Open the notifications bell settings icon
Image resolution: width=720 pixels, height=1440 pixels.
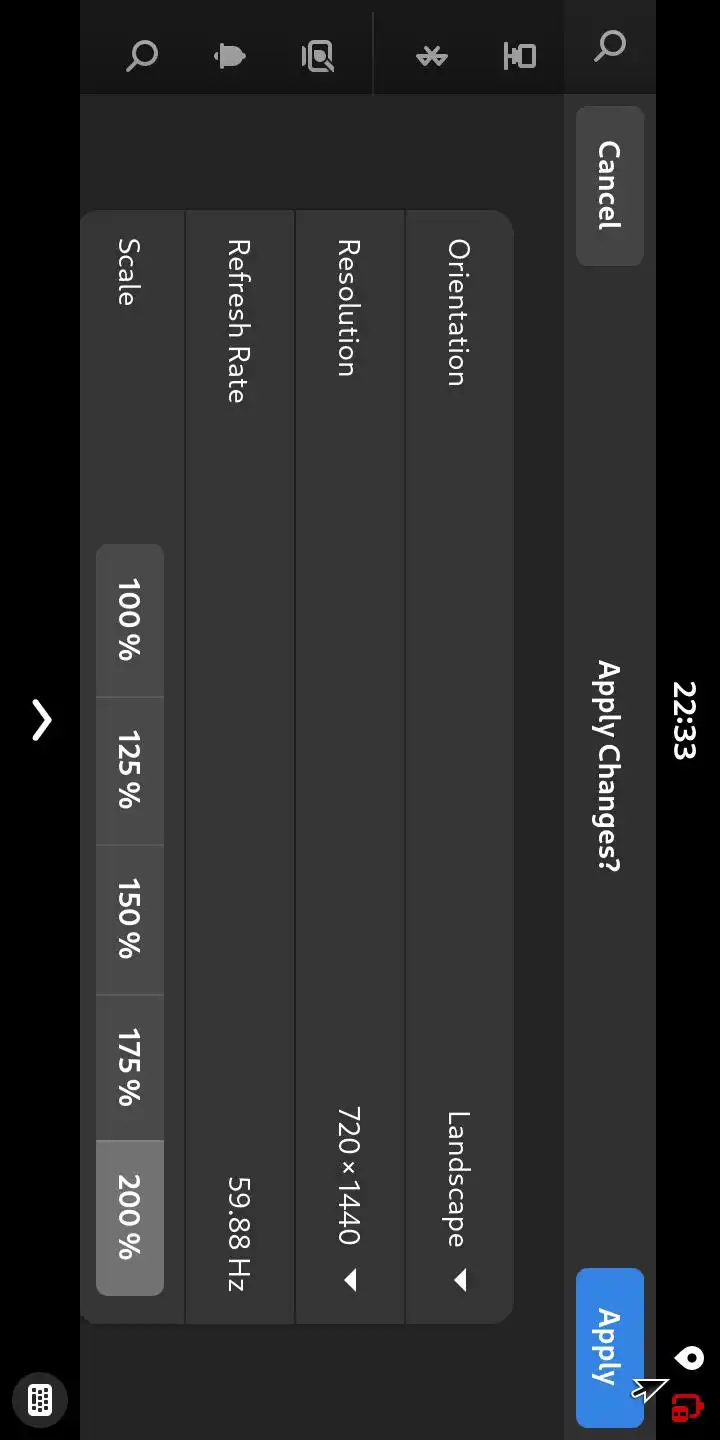pos(230,55)
